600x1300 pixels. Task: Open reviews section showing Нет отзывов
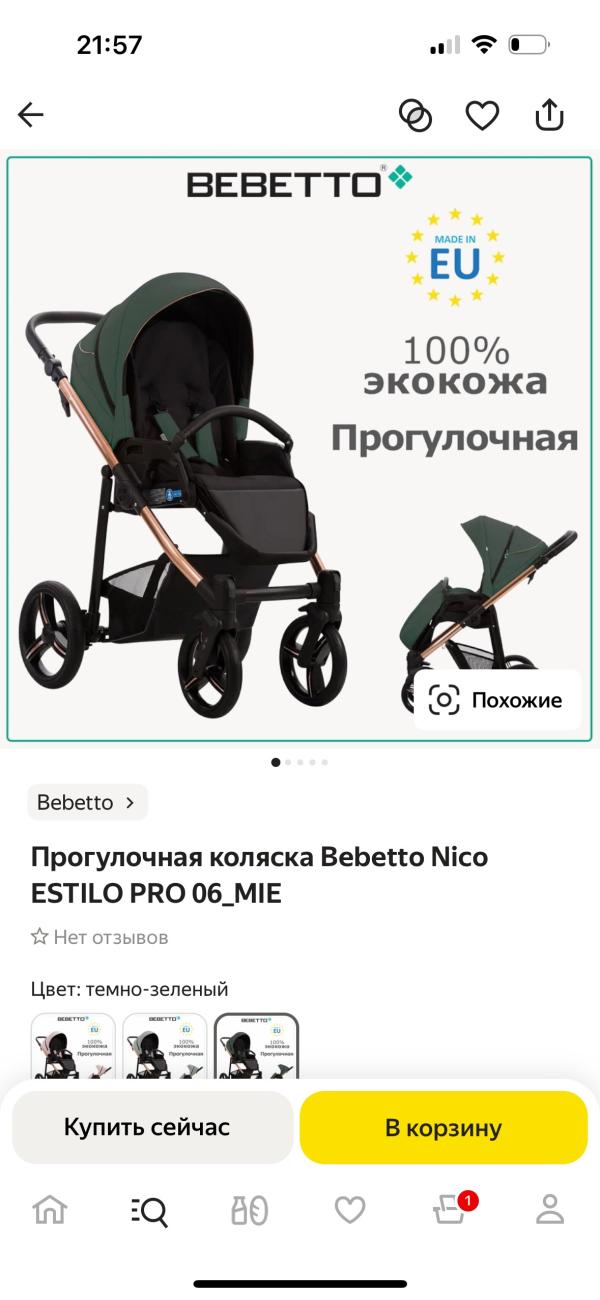click(99, 937)
